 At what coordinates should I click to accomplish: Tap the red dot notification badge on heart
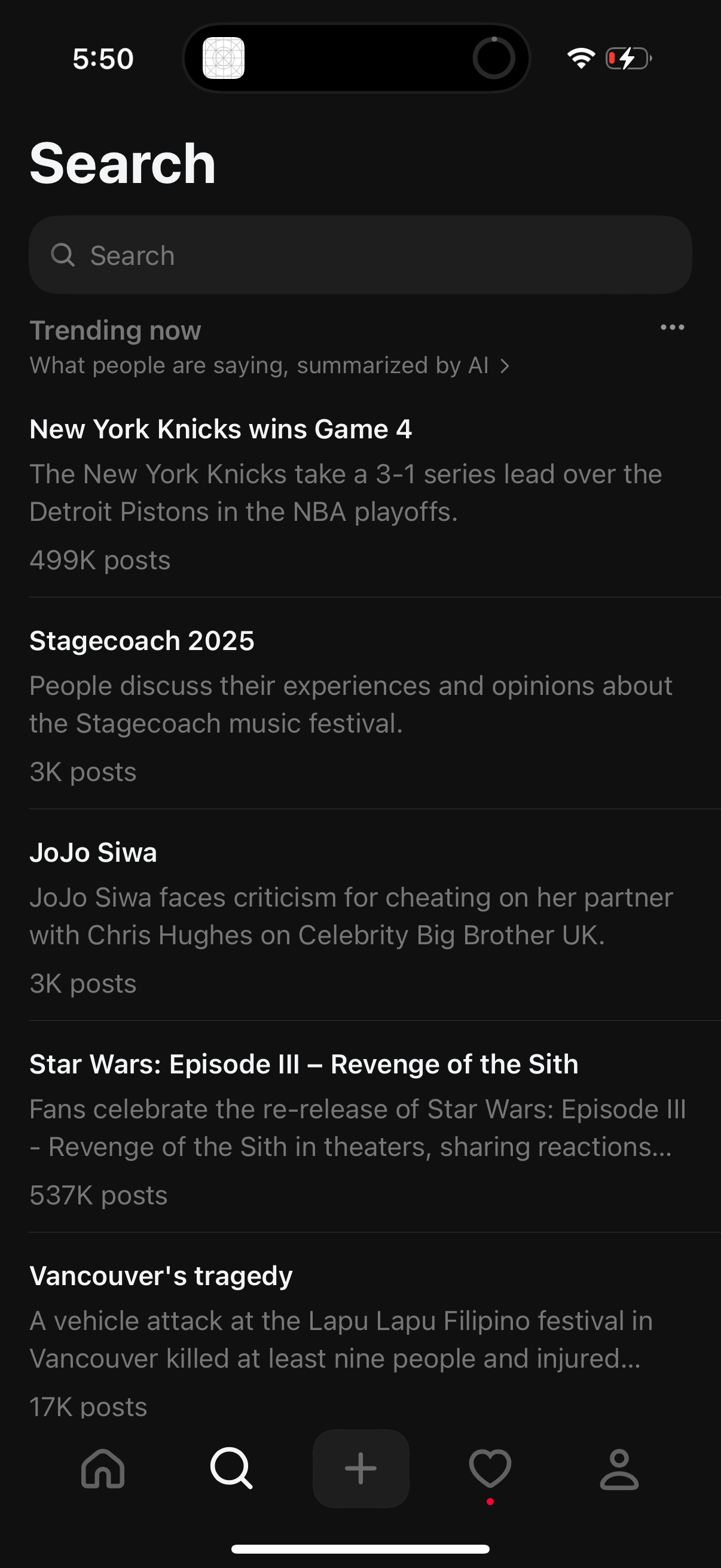(490, 1501)
